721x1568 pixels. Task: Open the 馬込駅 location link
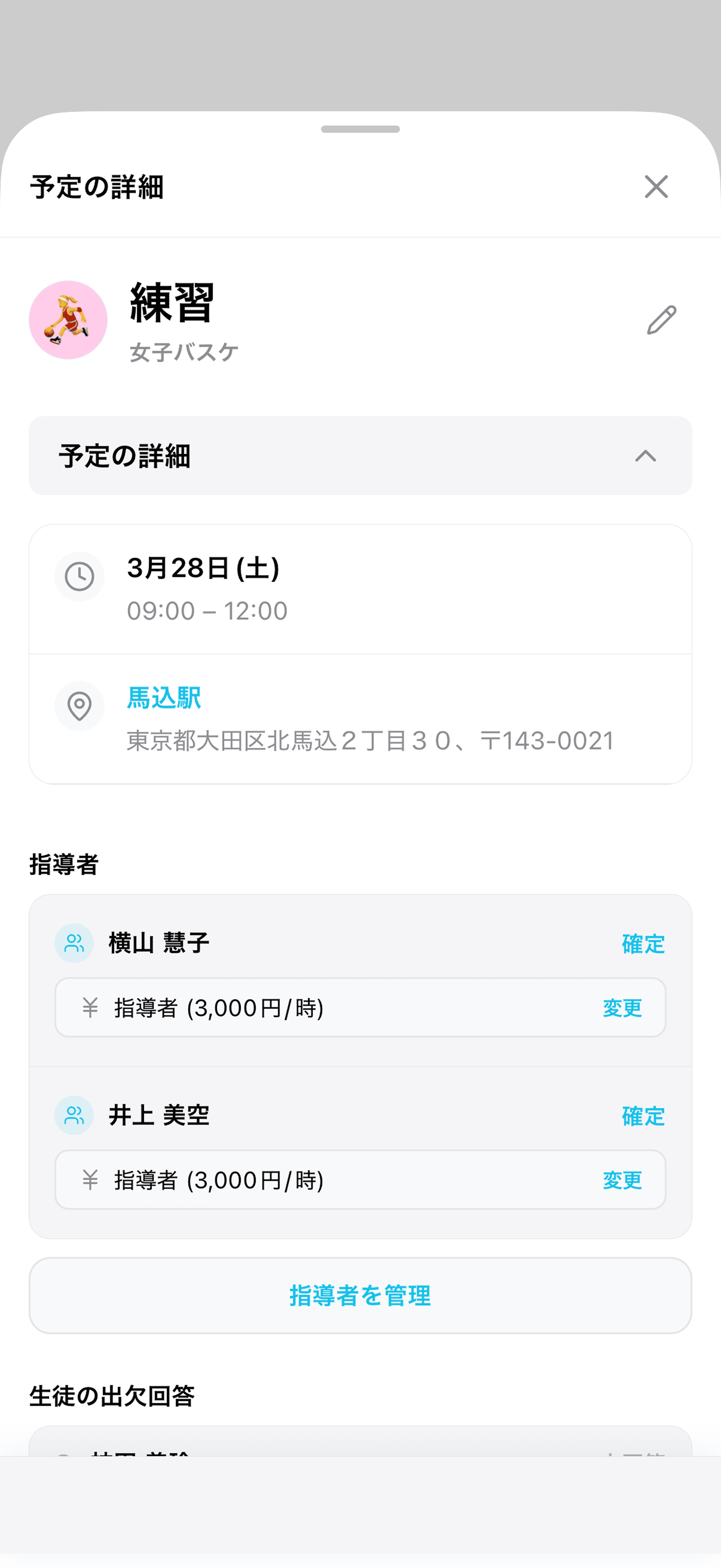(x=164, y=696)
